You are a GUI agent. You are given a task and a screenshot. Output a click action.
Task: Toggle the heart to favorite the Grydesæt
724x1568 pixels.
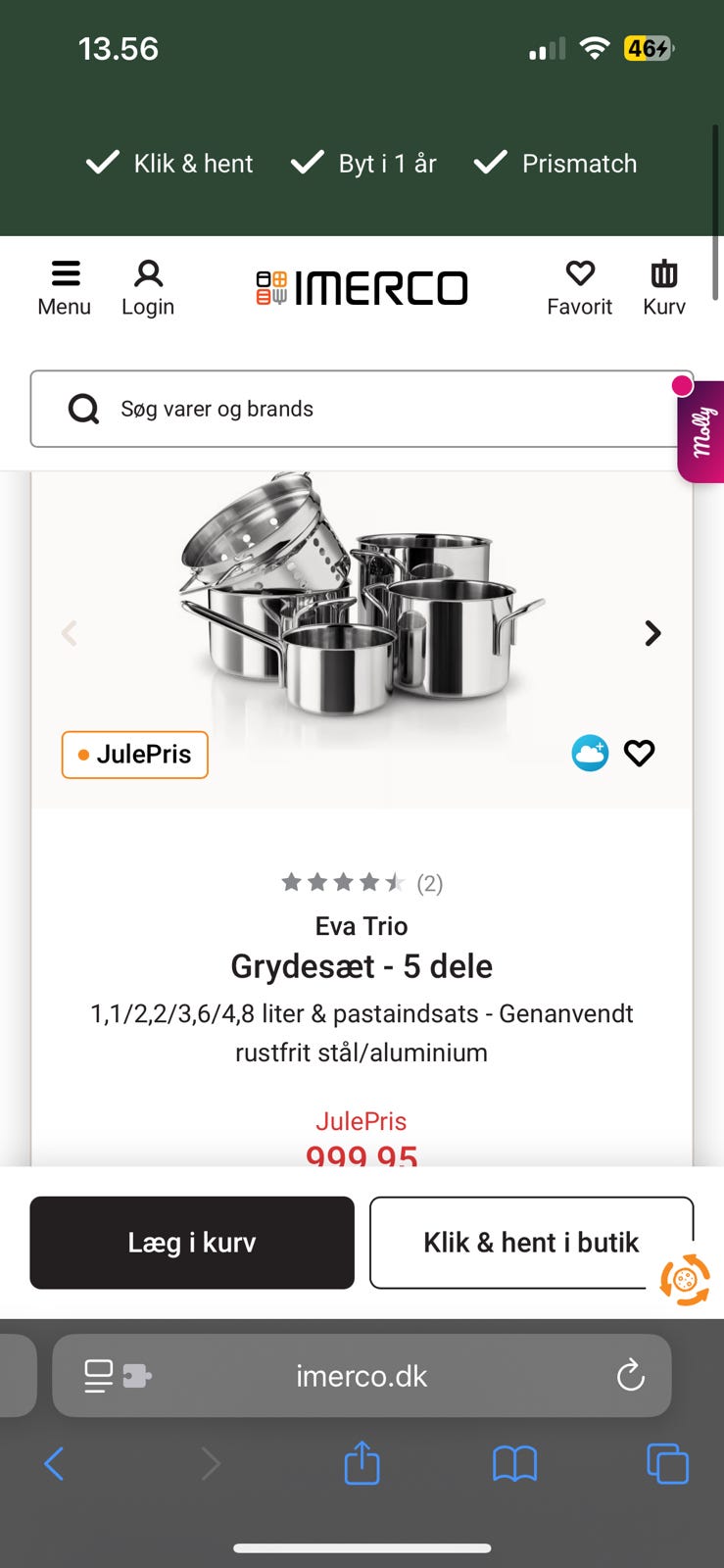tap(639, 753)
